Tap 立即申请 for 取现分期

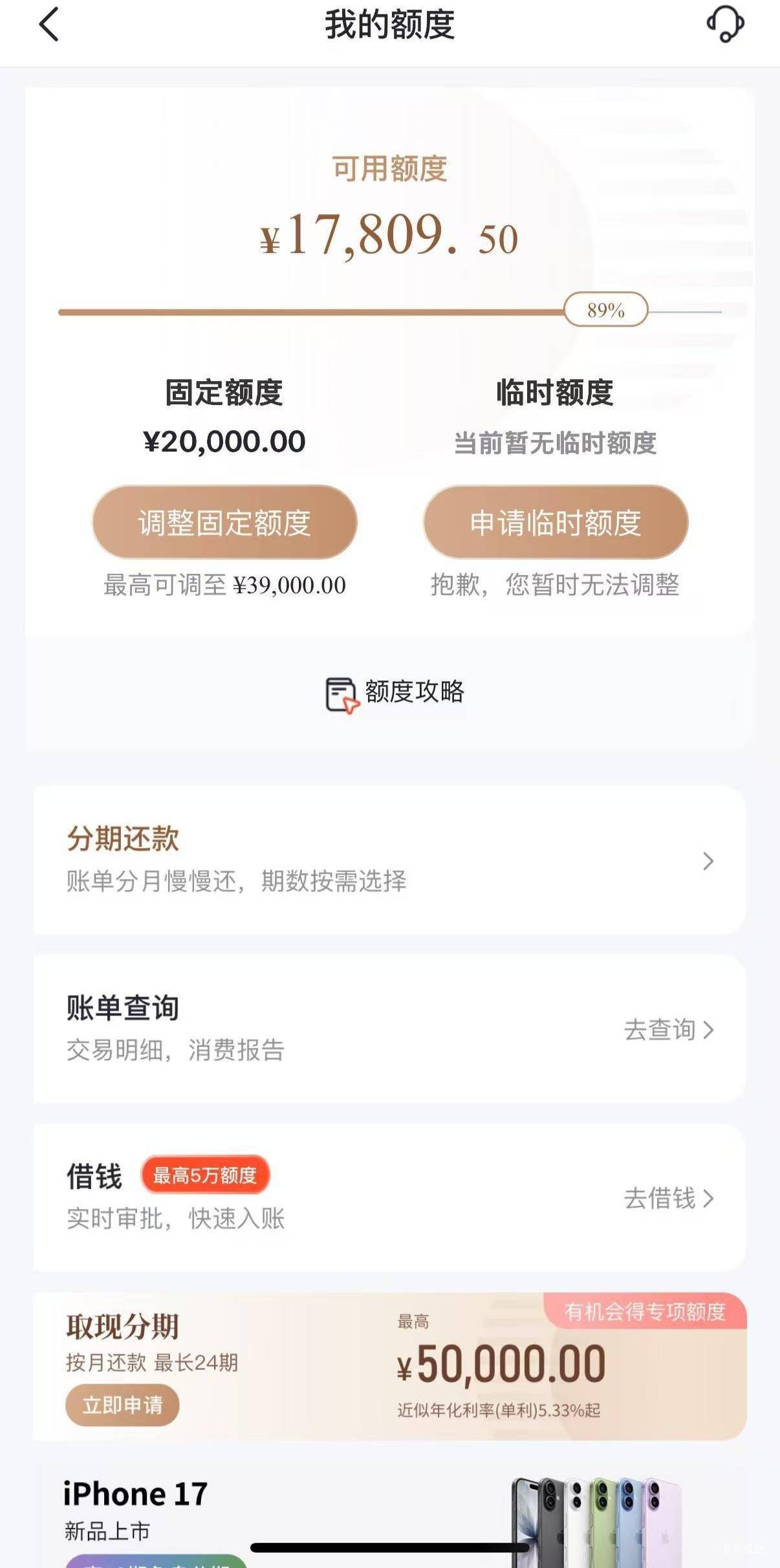(x=122, y=1404)
